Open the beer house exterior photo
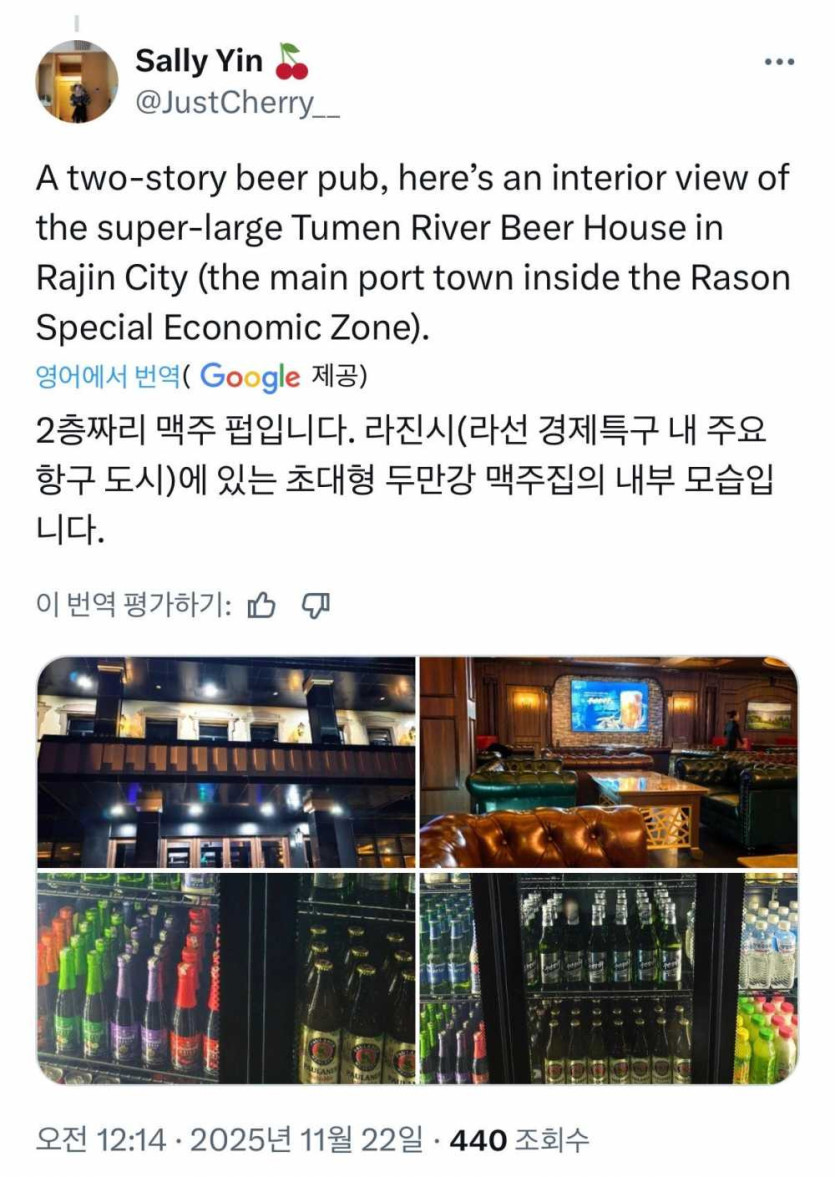This screenshot has height=1177, width=835. pyautogui.click(x=226, y=762)
